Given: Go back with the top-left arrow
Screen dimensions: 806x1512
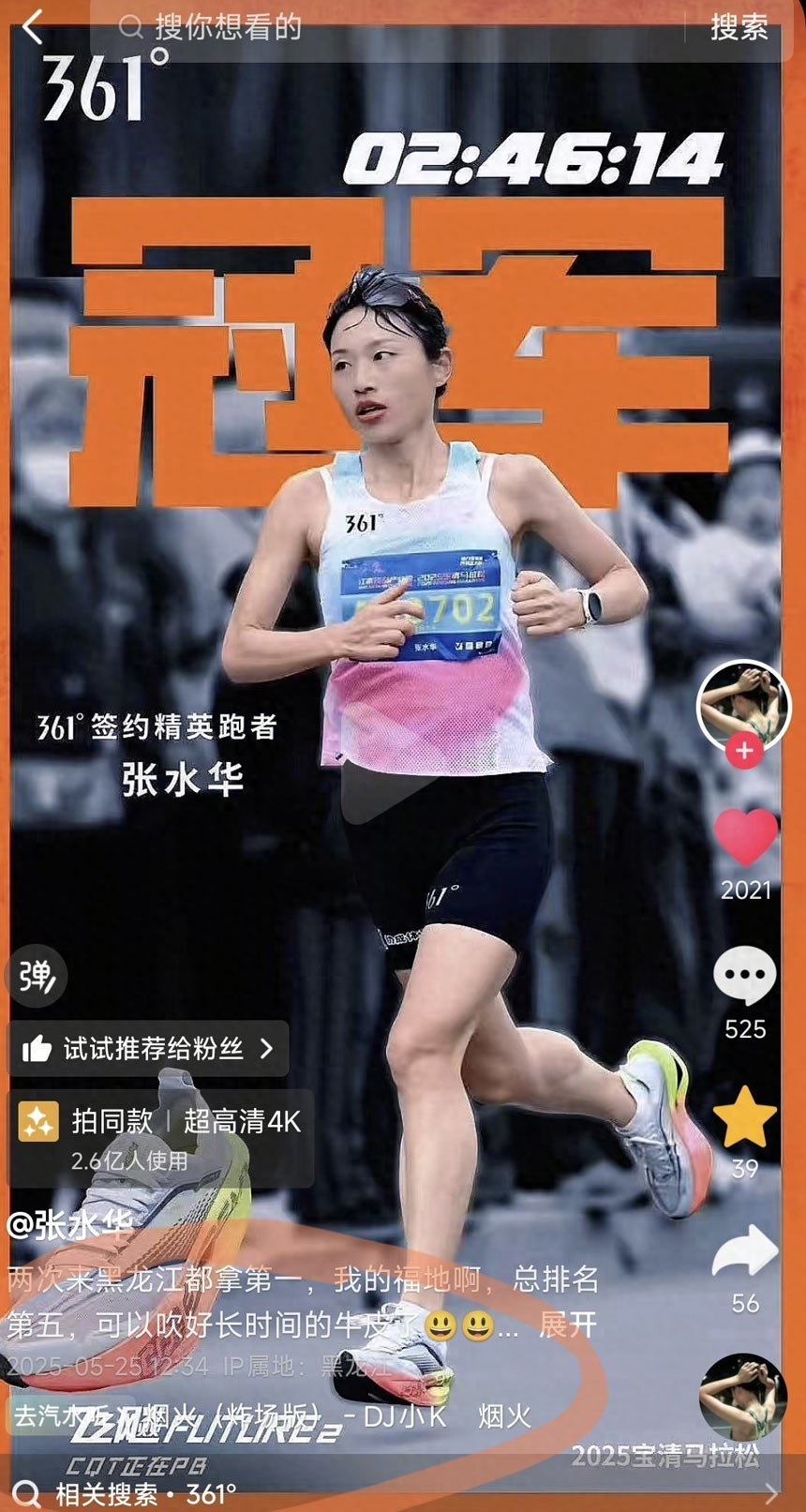Looking at the screenshot, I should (32, 26).
